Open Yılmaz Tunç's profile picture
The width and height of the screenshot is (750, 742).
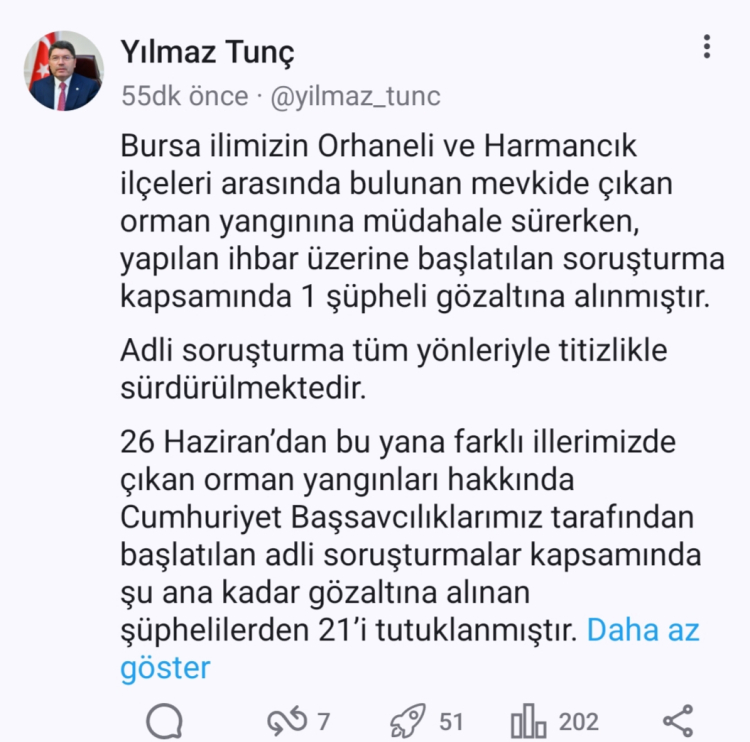point(64,71)
